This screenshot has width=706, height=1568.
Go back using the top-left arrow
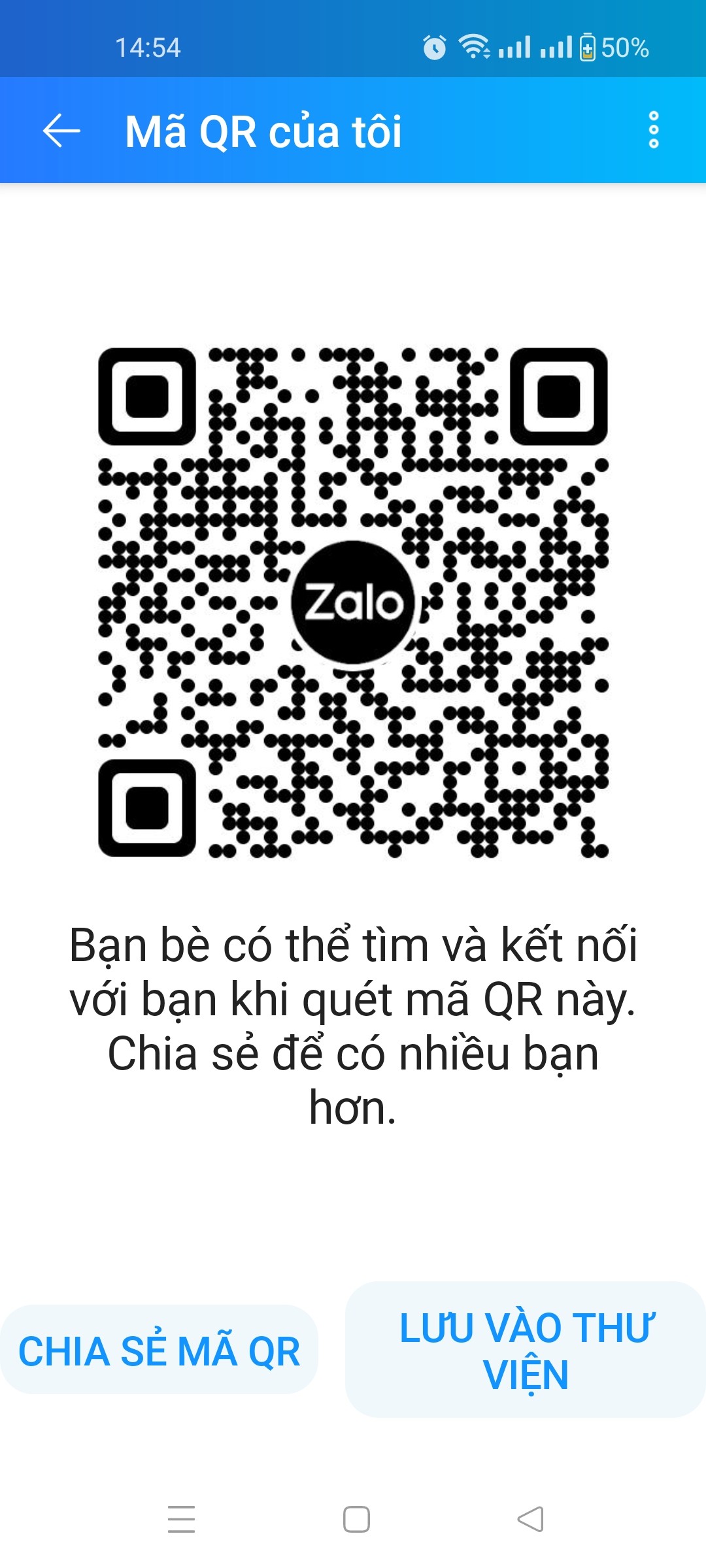click(61, 131)
